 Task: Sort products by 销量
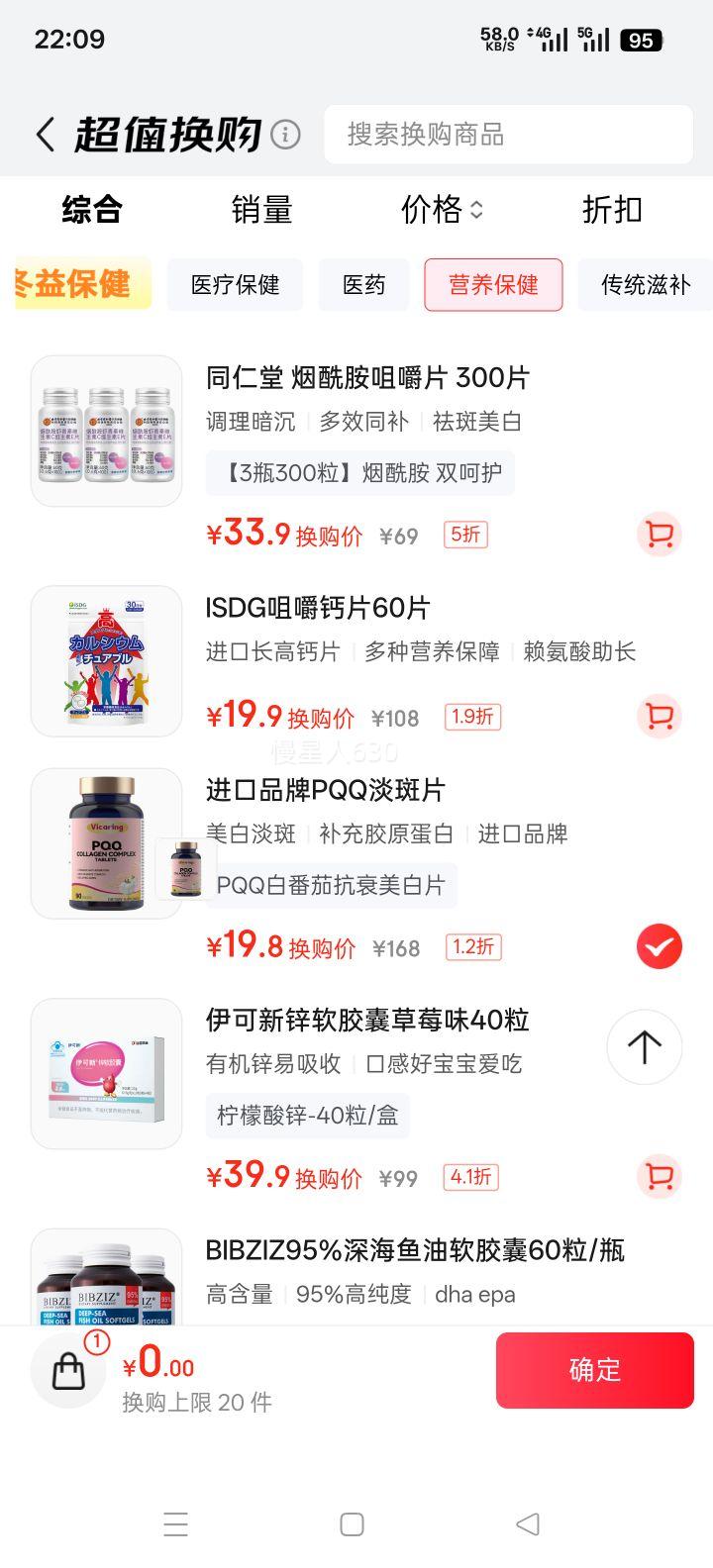(261, 210)
